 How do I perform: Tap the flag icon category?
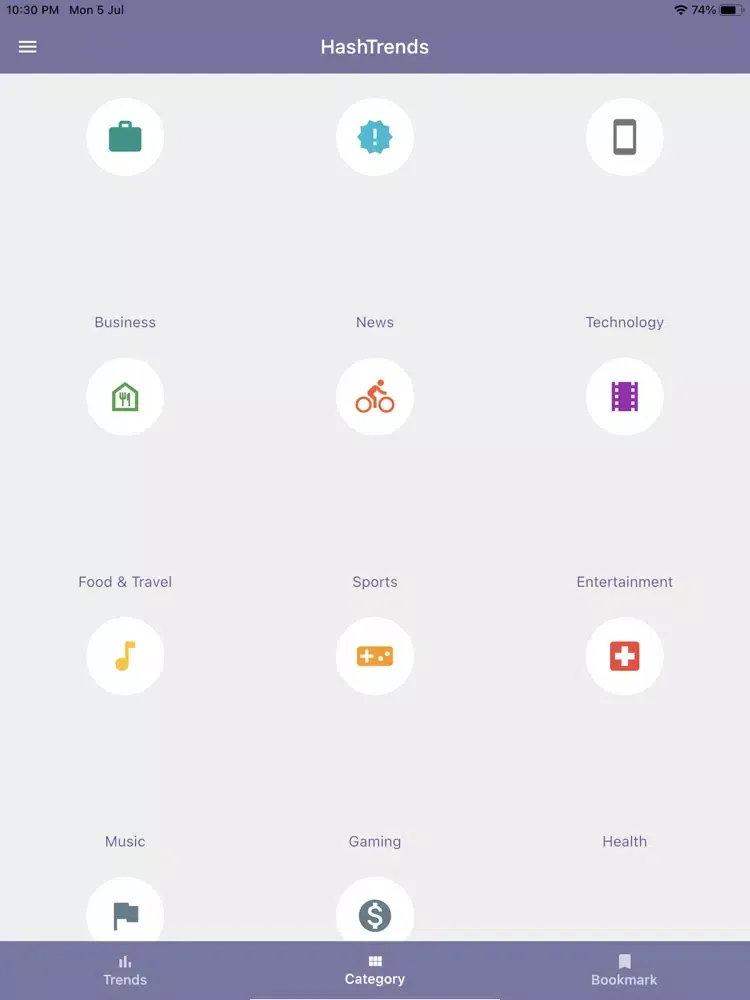tap(125, 913)
